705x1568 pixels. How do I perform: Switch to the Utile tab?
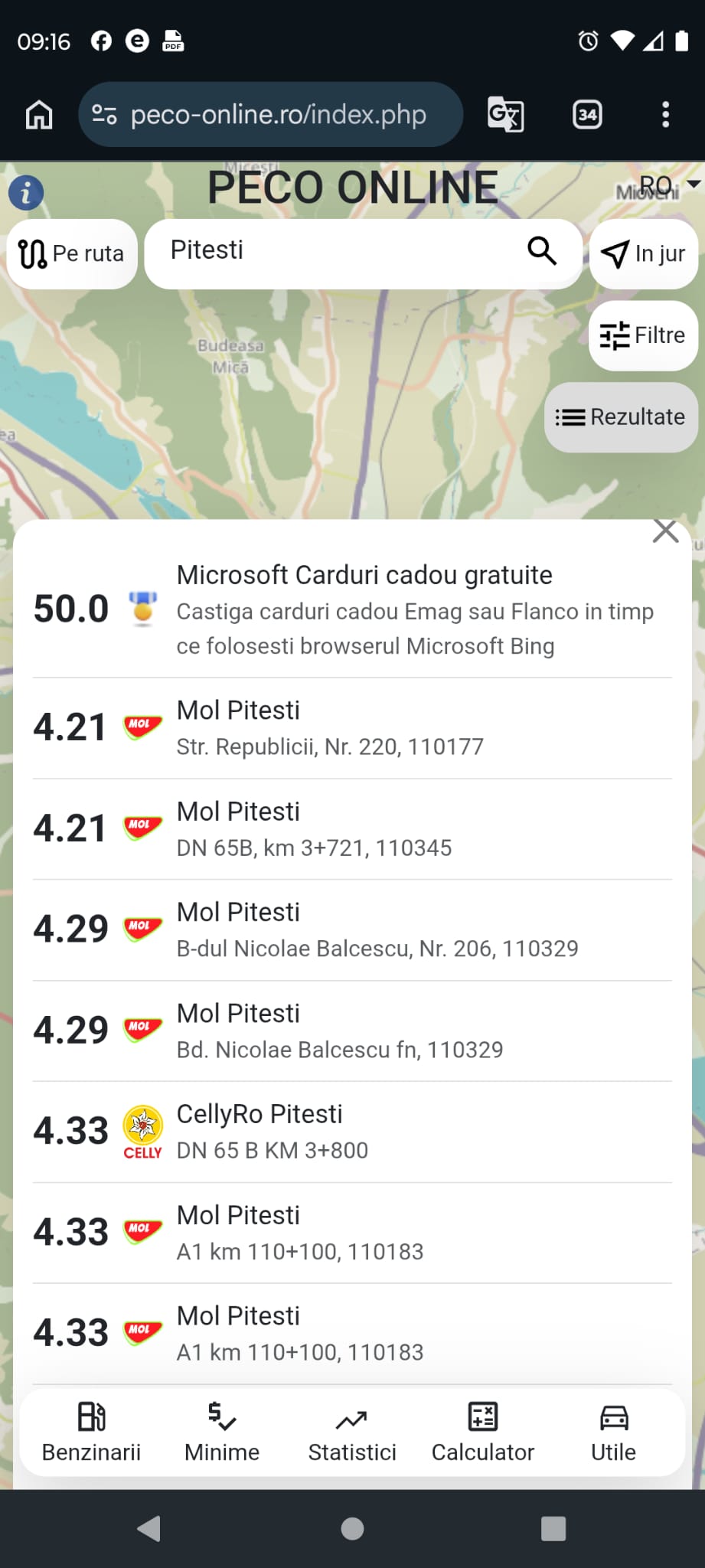pos(613,1432)
